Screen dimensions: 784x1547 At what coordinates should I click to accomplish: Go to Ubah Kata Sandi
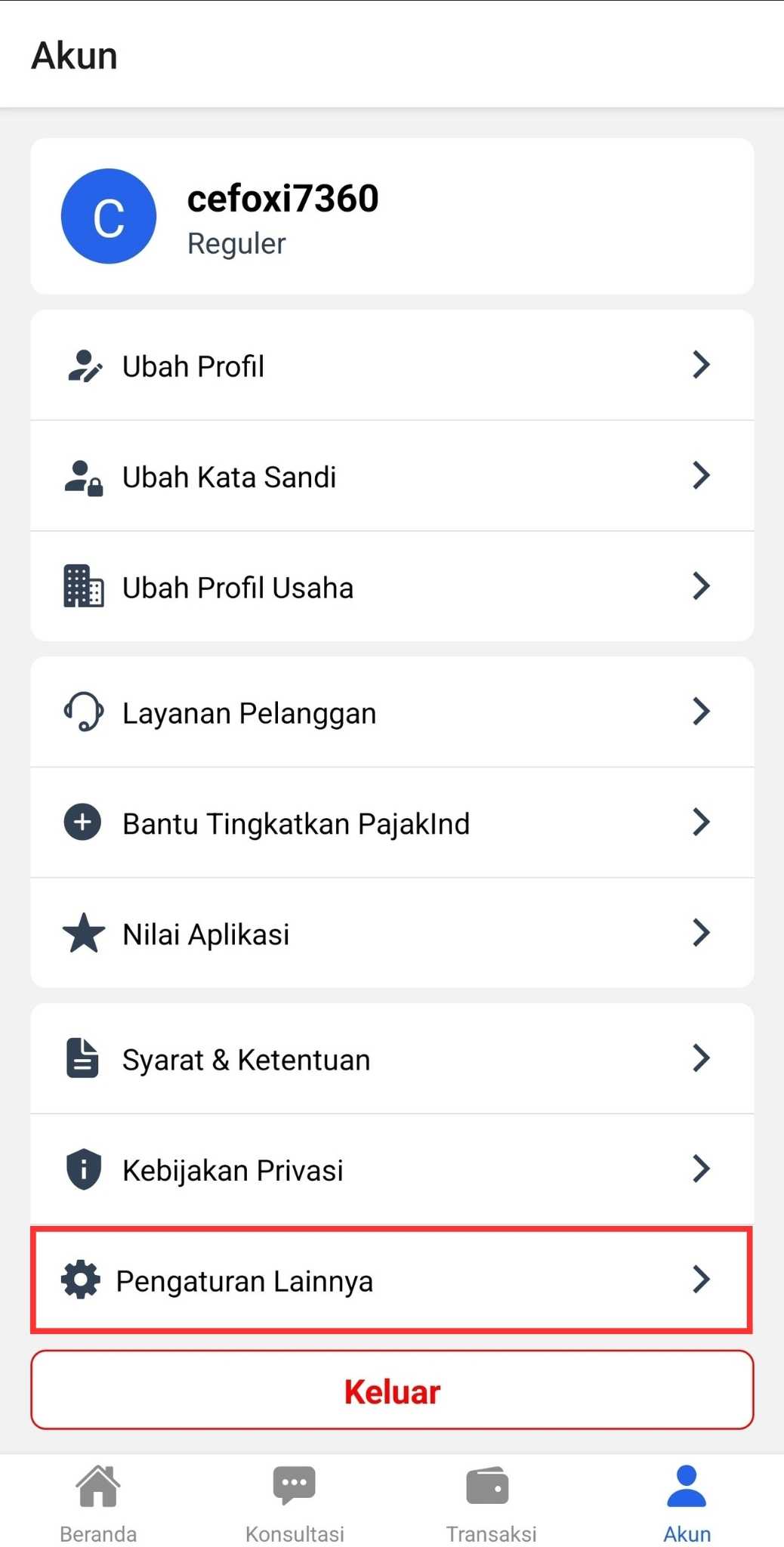(391, 476)
